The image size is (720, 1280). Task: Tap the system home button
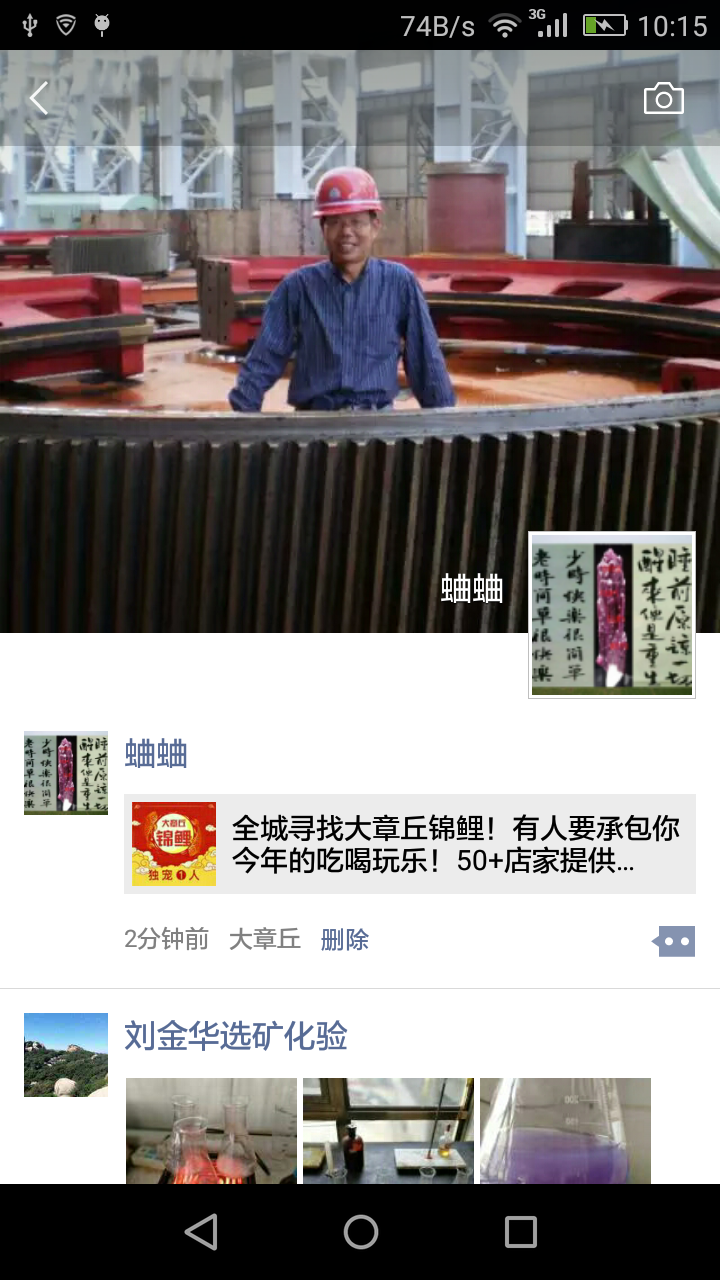point(360,1232)
